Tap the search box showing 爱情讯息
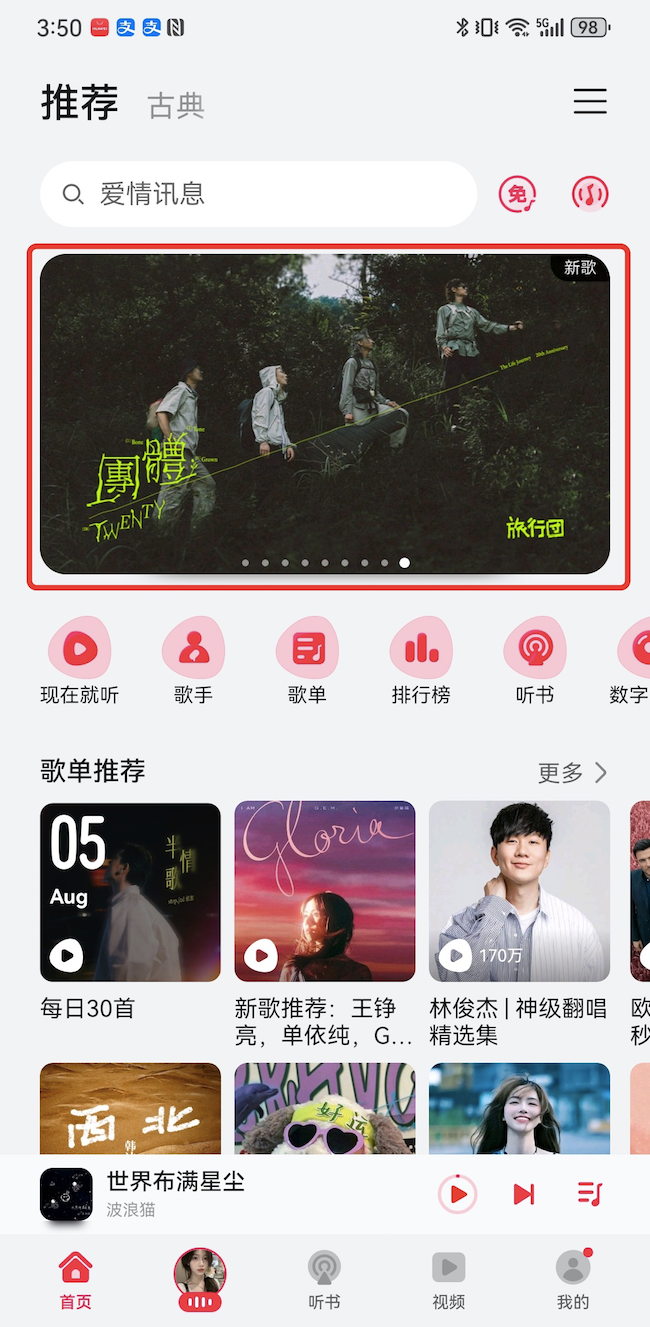This screenshot has height=1327, width=650. 258,194
